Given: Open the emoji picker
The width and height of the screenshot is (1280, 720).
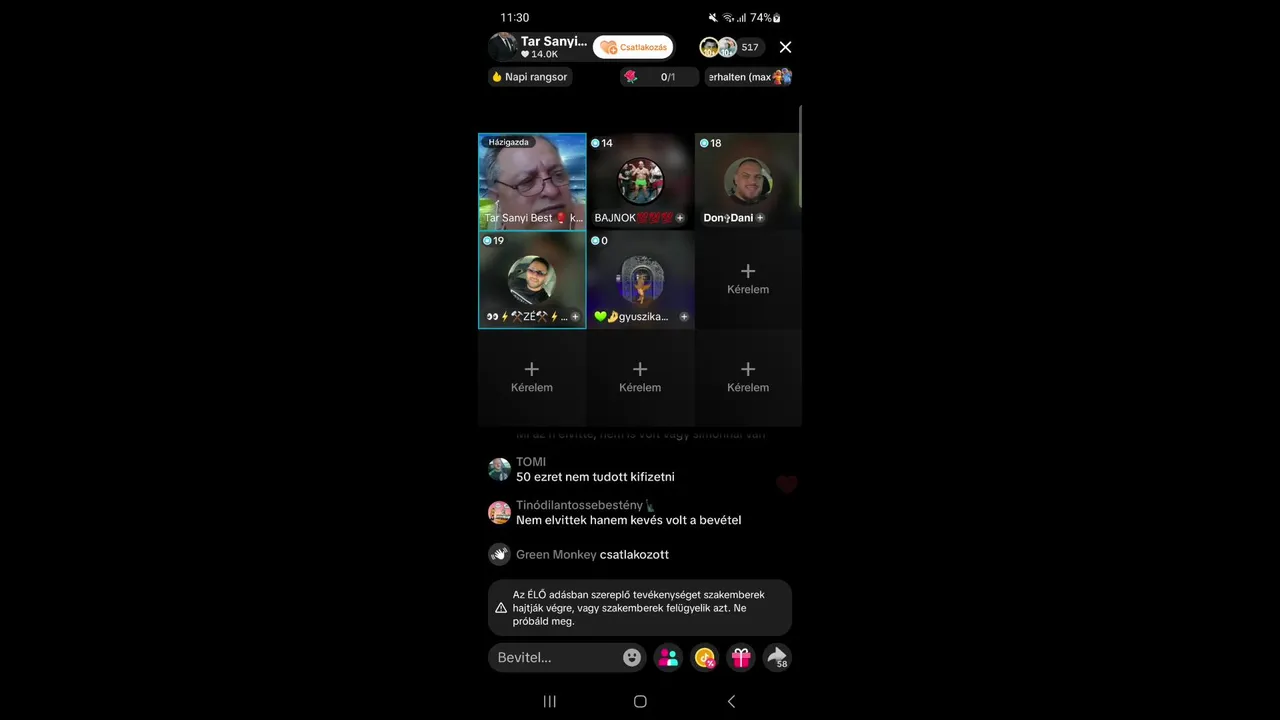Looking at the screenshot, I should 632,657.
